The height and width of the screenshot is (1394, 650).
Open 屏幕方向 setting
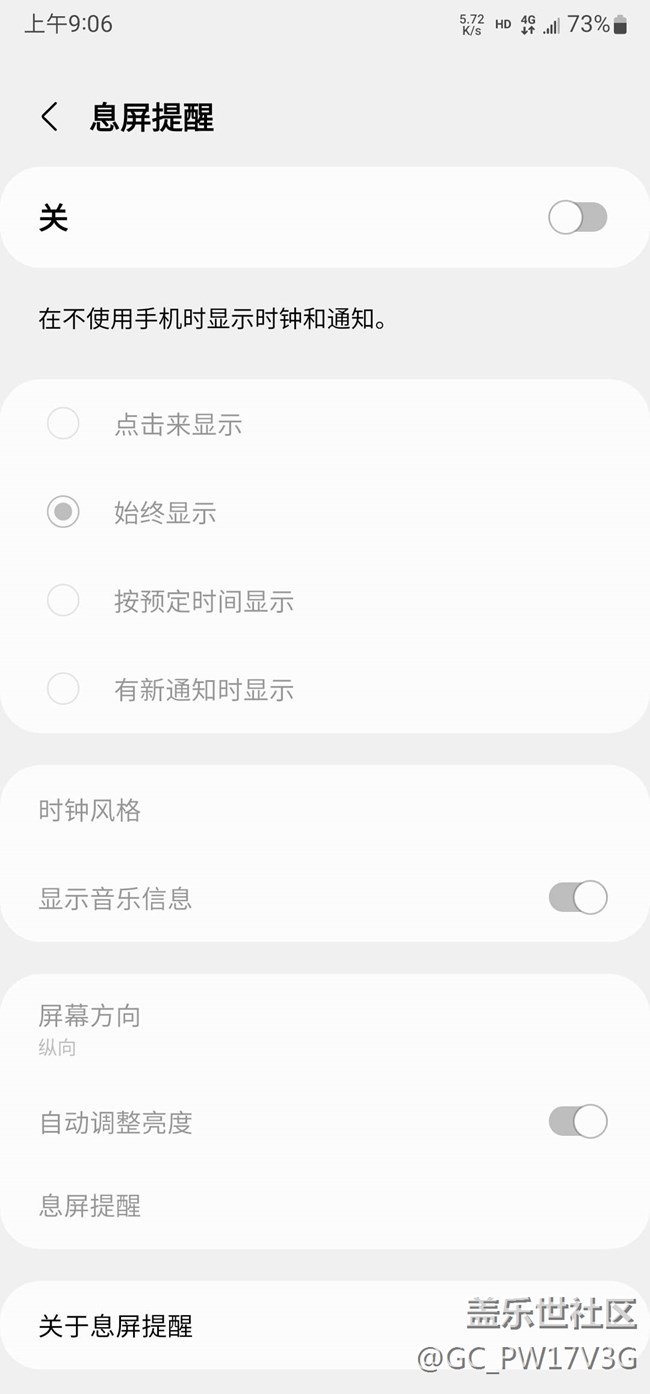(x=90, y=1028)
